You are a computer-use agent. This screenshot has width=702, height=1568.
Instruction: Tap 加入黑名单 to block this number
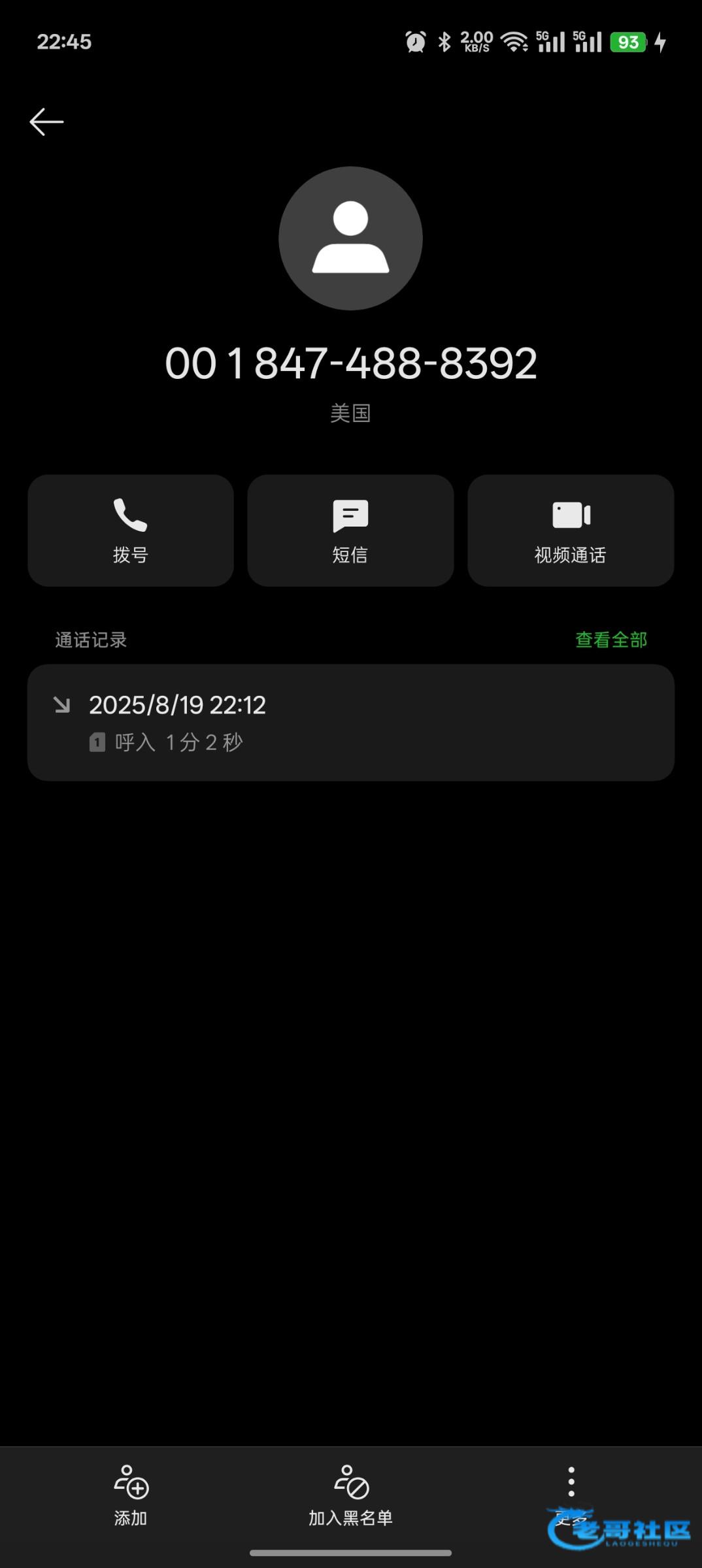click(351, 1496)
